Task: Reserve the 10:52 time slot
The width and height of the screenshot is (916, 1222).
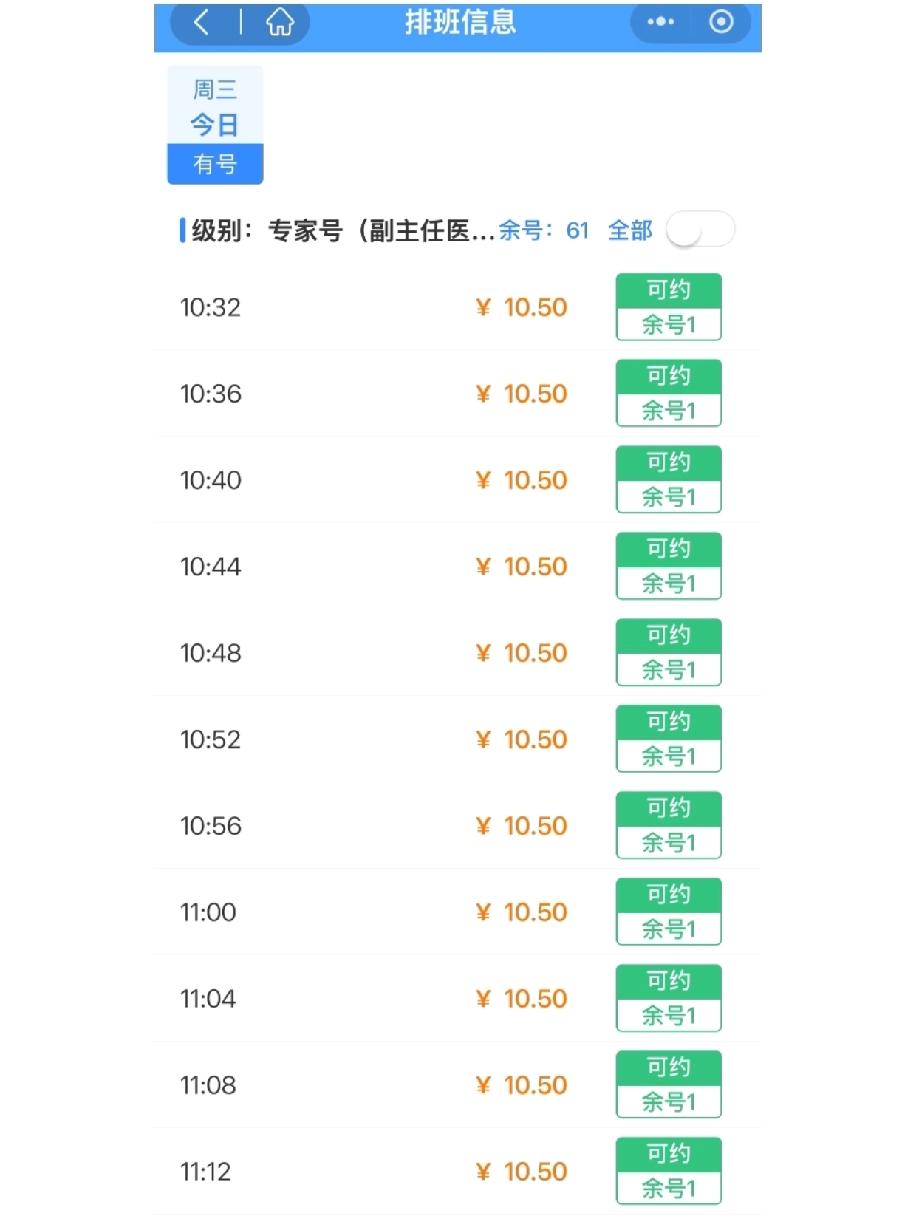Action: tap(668, 722)
